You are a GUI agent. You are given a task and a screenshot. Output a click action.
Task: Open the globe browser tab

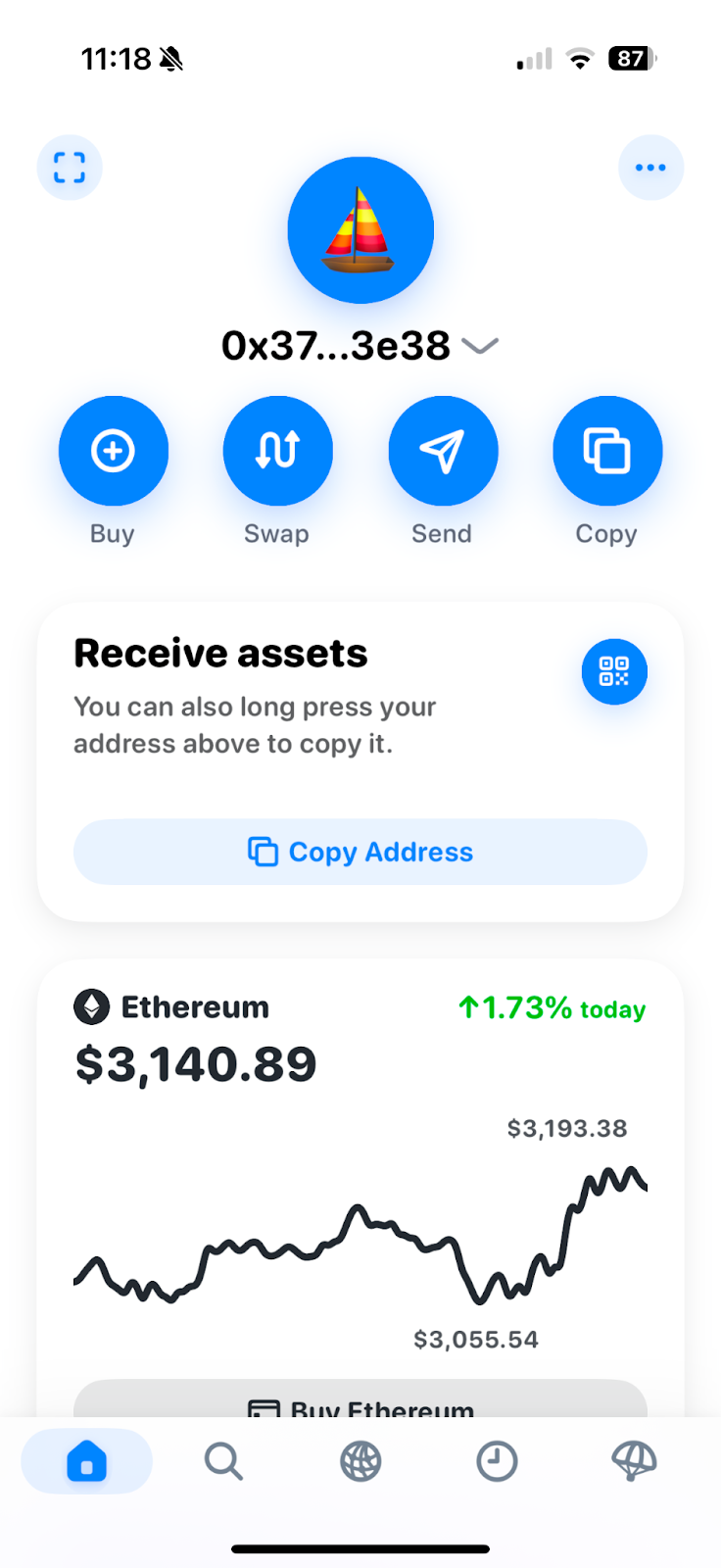(x=360, y=1461)
